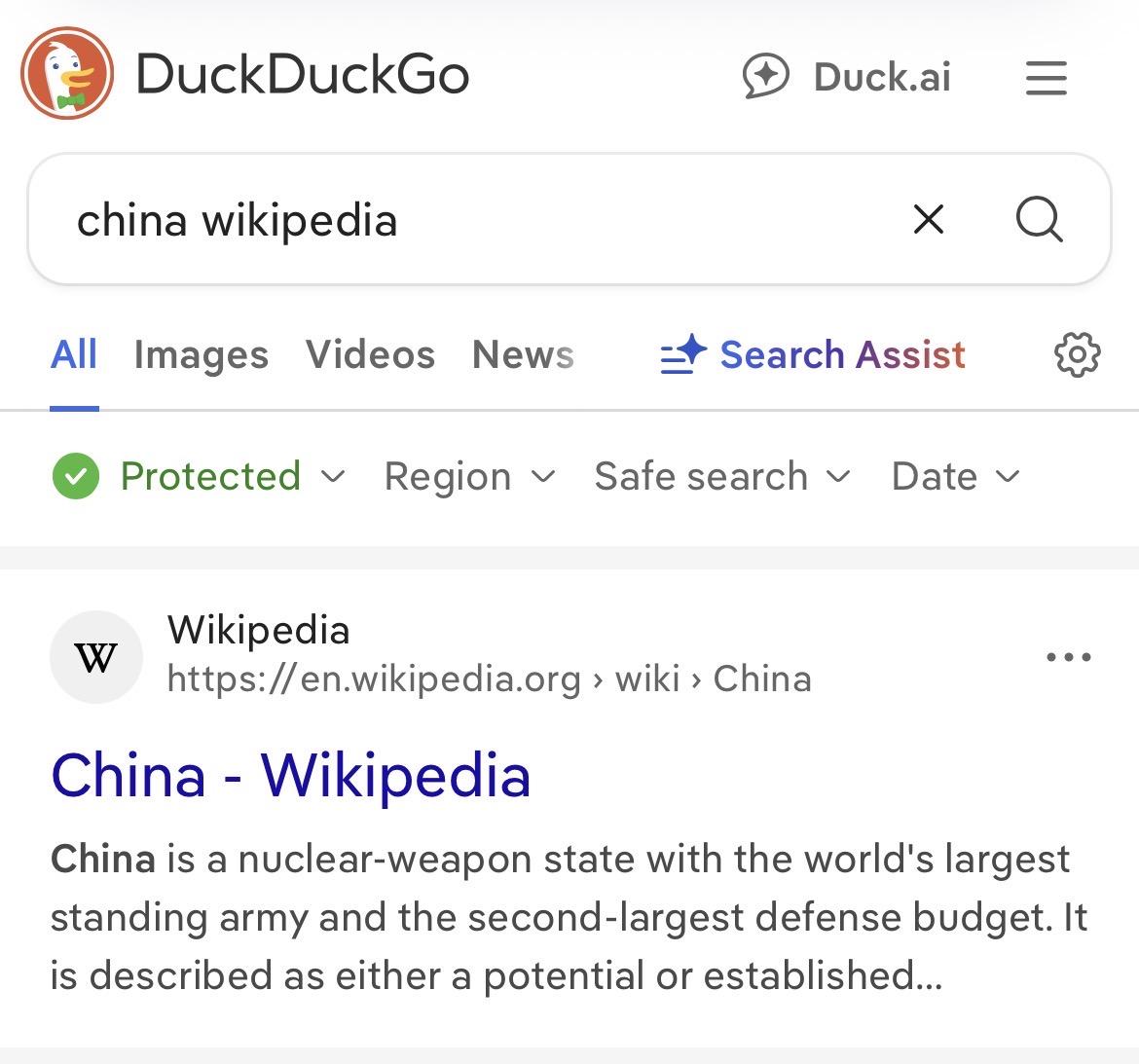The image size is (1139, 1064).
Task: Open Duck.ai chat
Action: pos(846,77)
